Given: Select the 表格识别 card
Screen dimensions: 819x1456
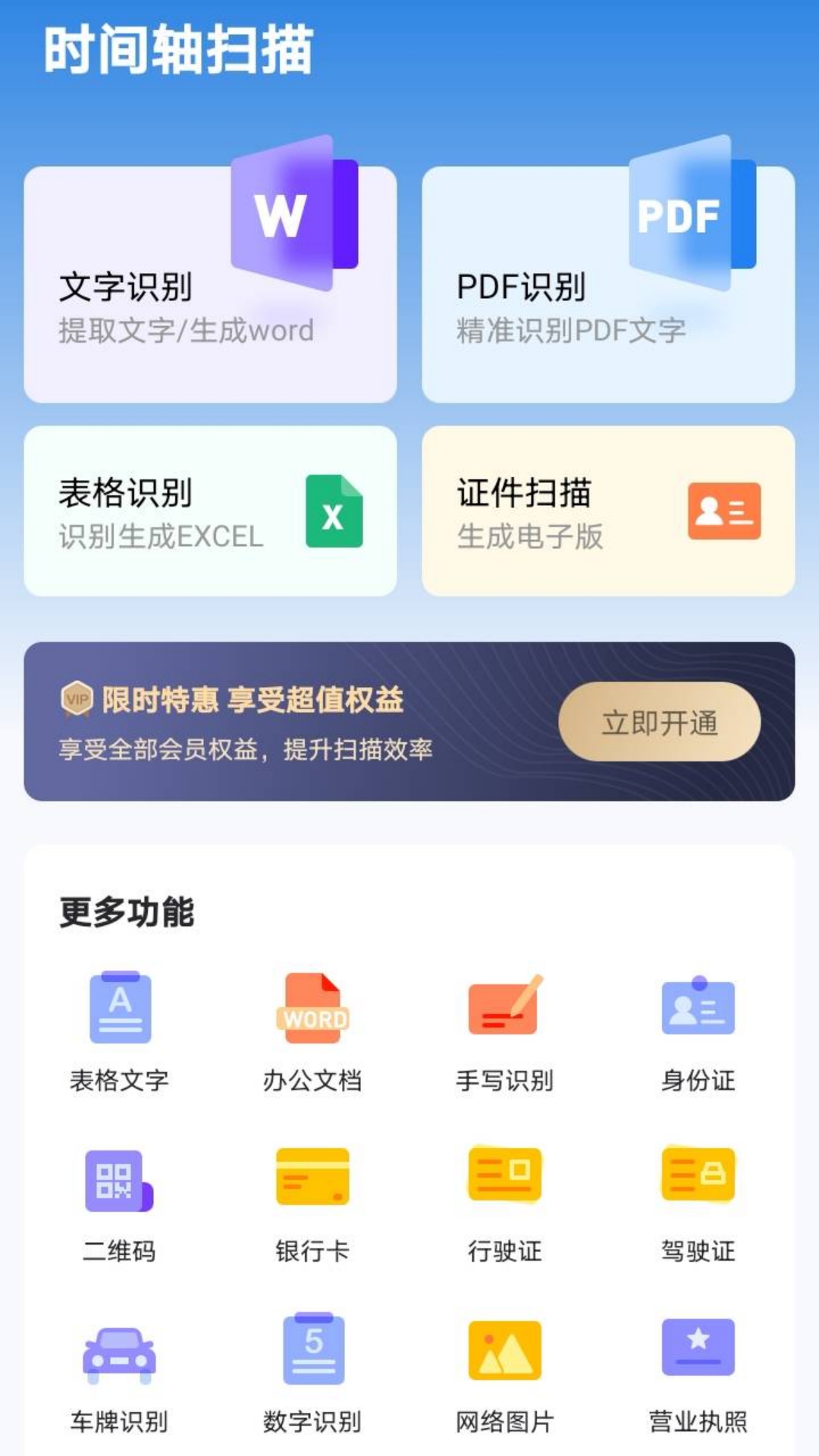Looking at the screenshot, I should (x=213, y=513).
